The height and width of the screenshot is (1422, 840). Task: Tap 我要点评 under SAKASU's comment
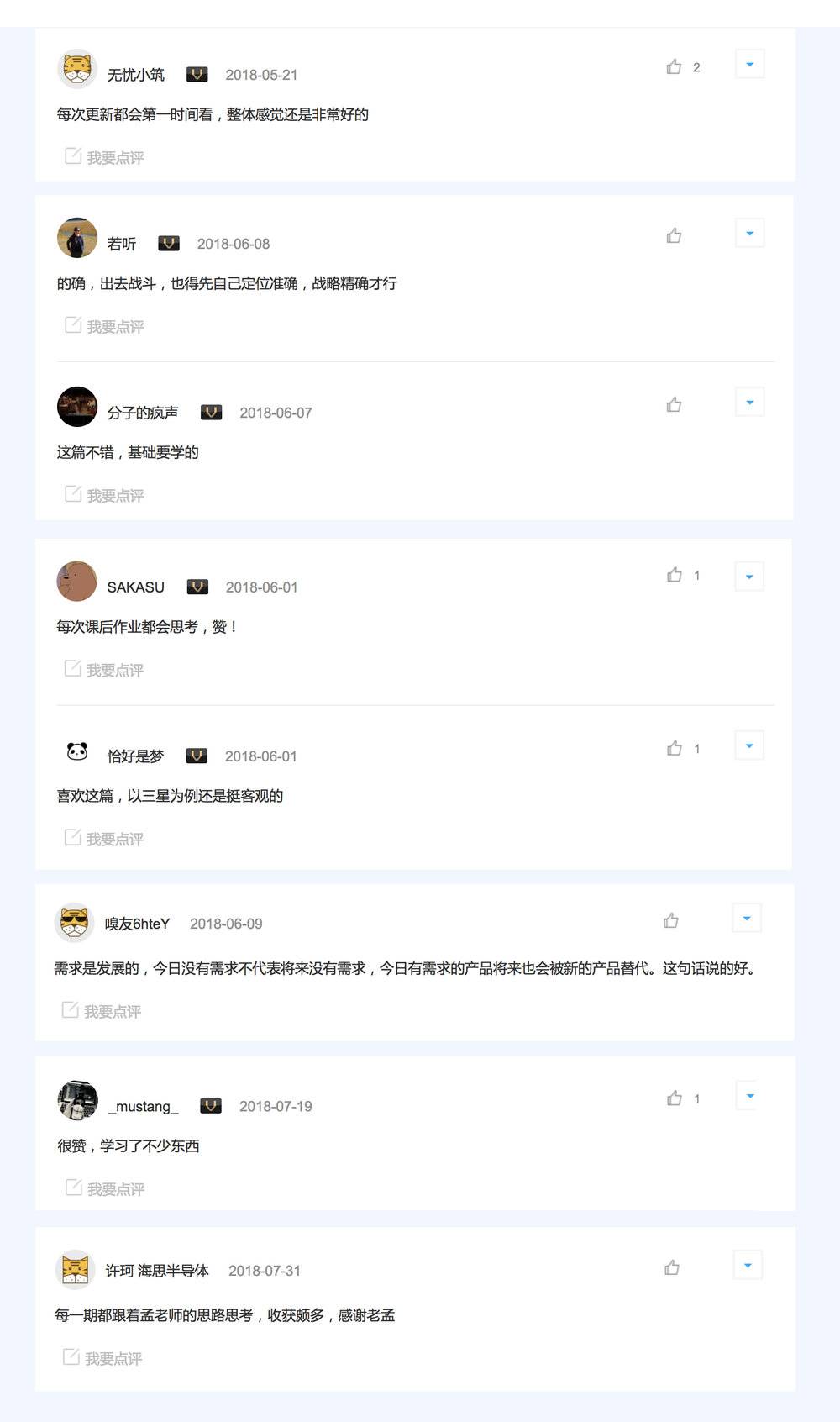coord(105,670)
